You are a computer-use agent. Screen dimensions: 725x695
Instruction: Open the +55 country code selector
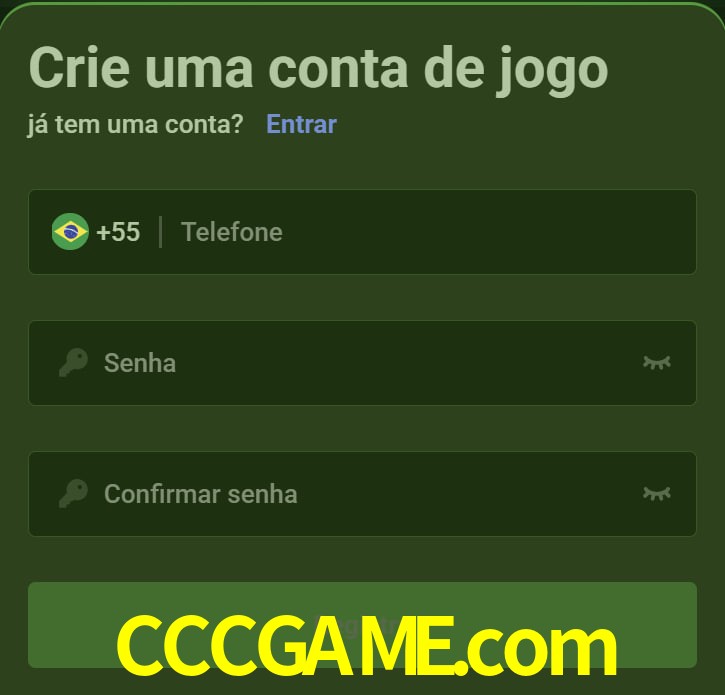click(x=97, y=232)
